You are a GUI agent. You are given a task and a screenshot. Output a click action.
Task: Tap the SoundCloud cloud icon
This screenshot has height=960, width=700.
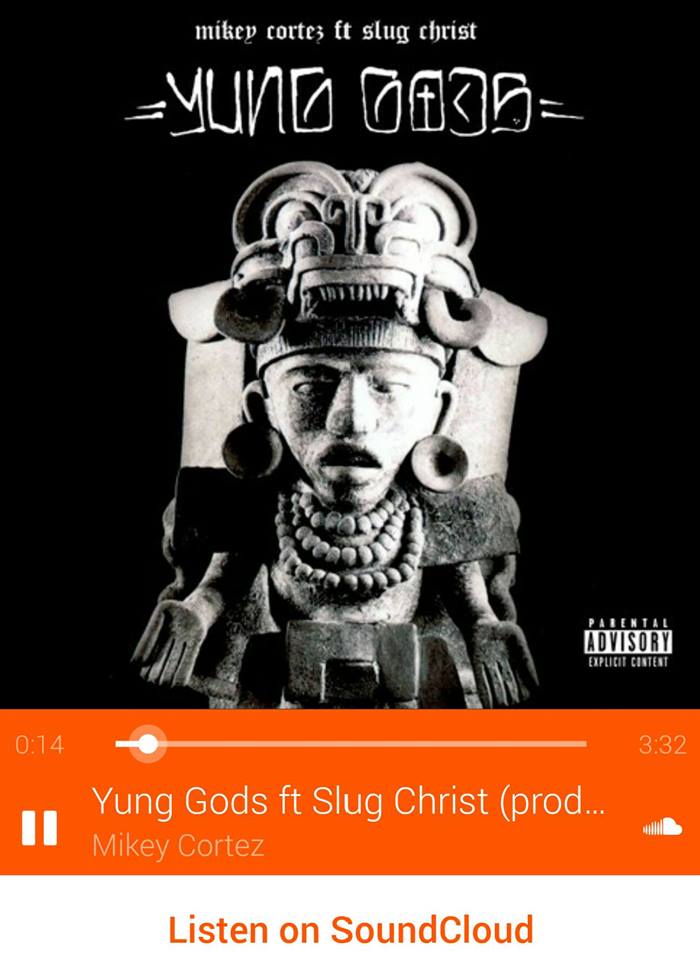[662, 827]
